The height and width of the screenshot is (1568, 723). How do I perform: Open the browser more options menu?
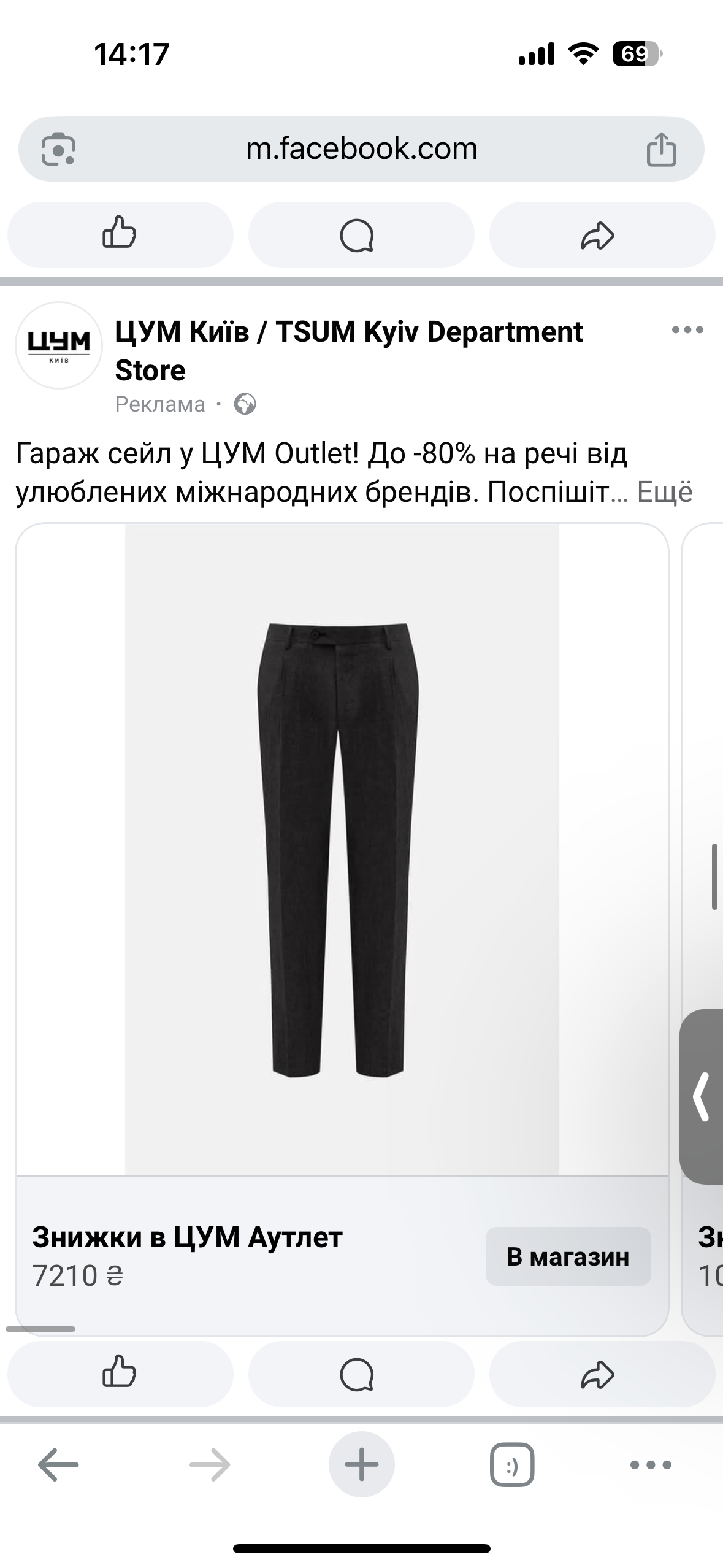pos(651,1465)
